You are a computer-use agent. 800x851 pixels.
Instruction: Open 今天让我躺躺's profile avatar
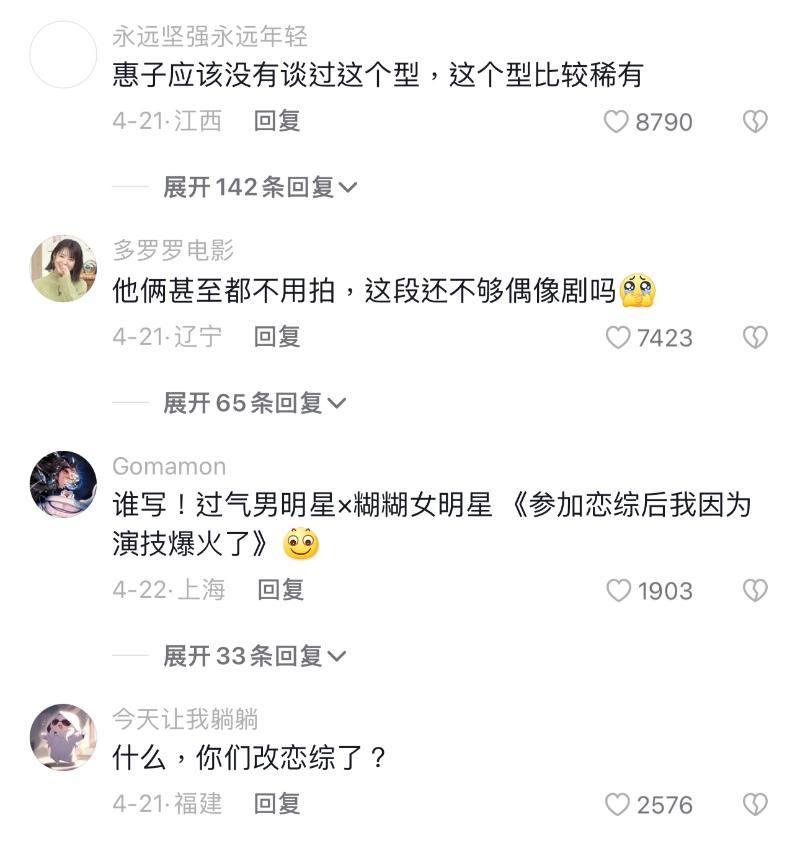click(64, 737)
